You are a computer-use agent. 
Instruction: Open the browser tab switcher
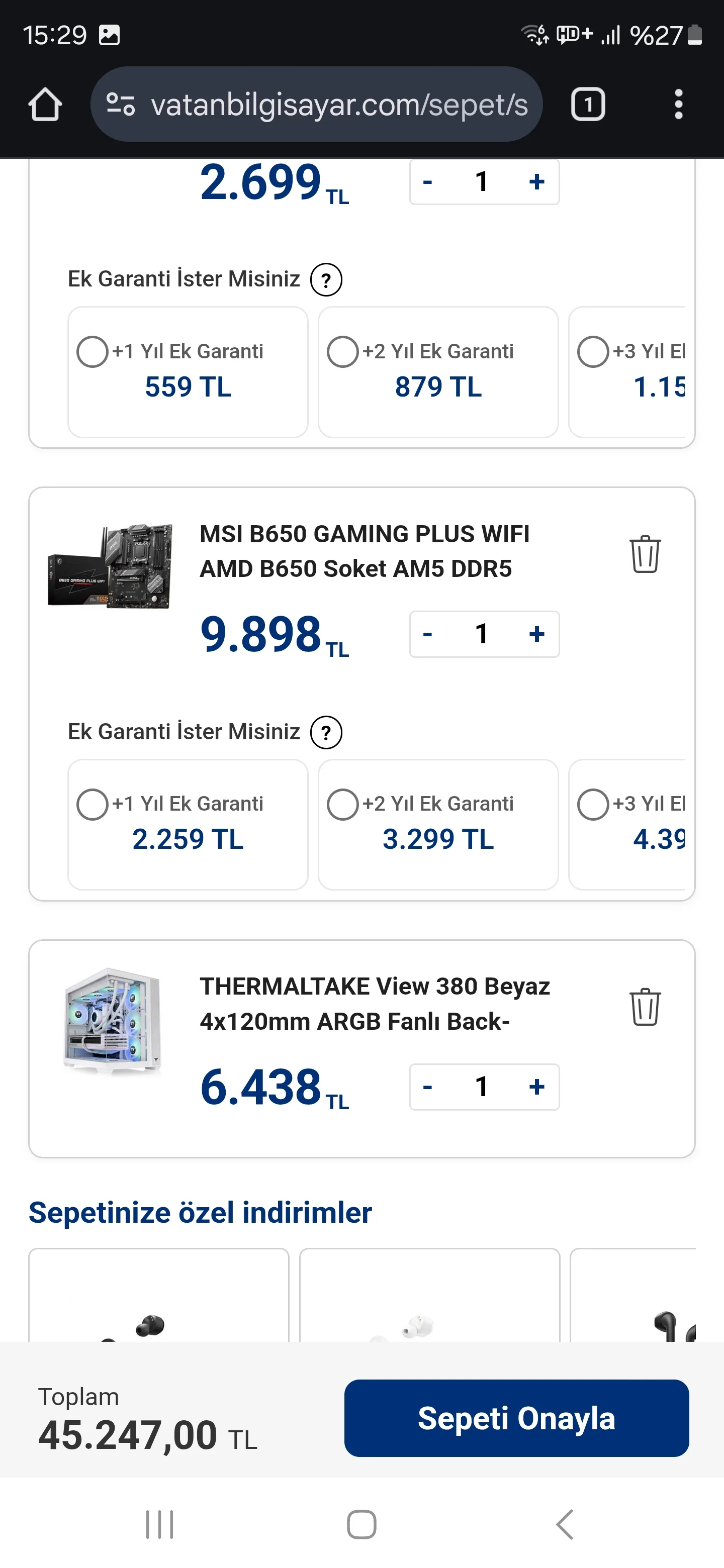[588, 104]
